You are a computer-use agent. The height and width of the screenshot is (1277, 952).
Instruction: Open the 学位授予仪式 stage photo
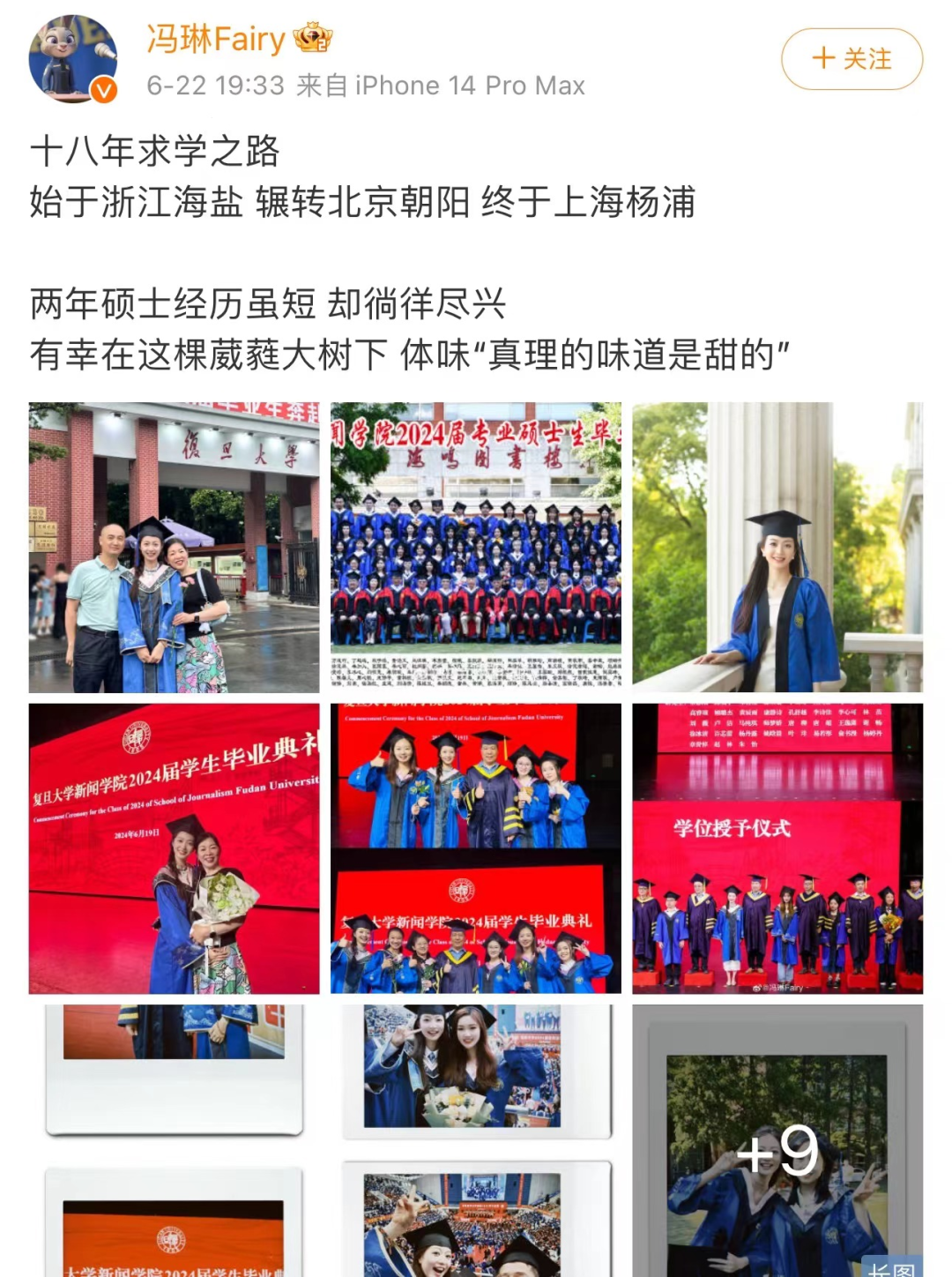777,848
